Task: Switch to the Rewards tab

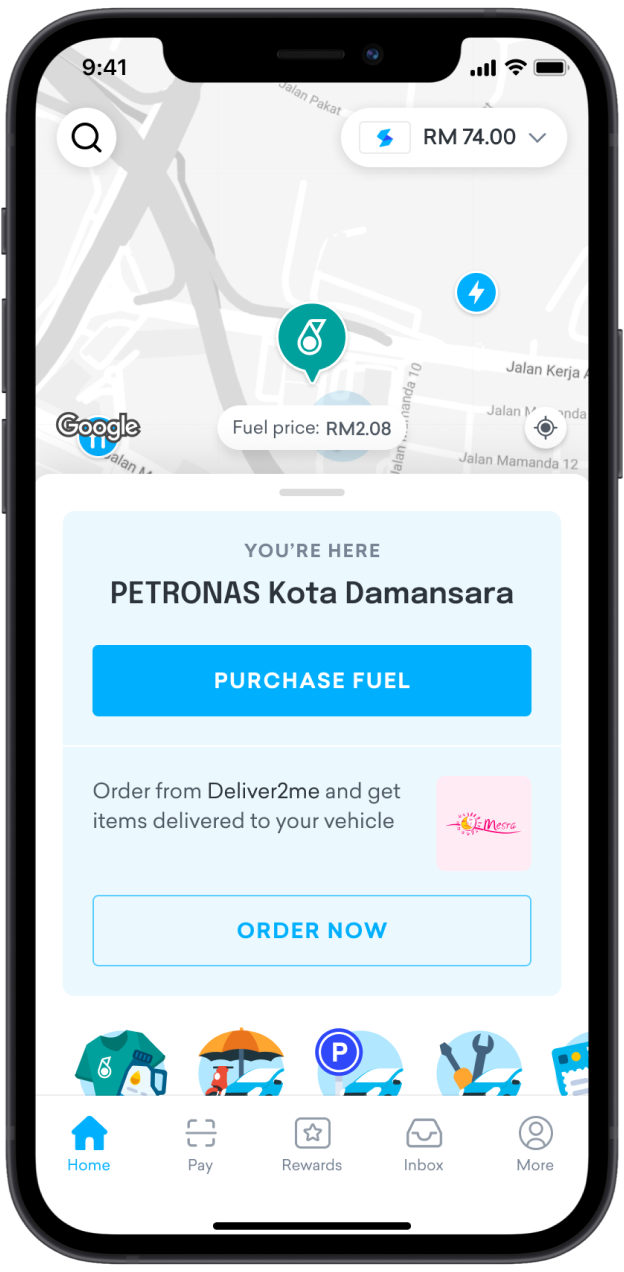Action: pos(312,1144)
